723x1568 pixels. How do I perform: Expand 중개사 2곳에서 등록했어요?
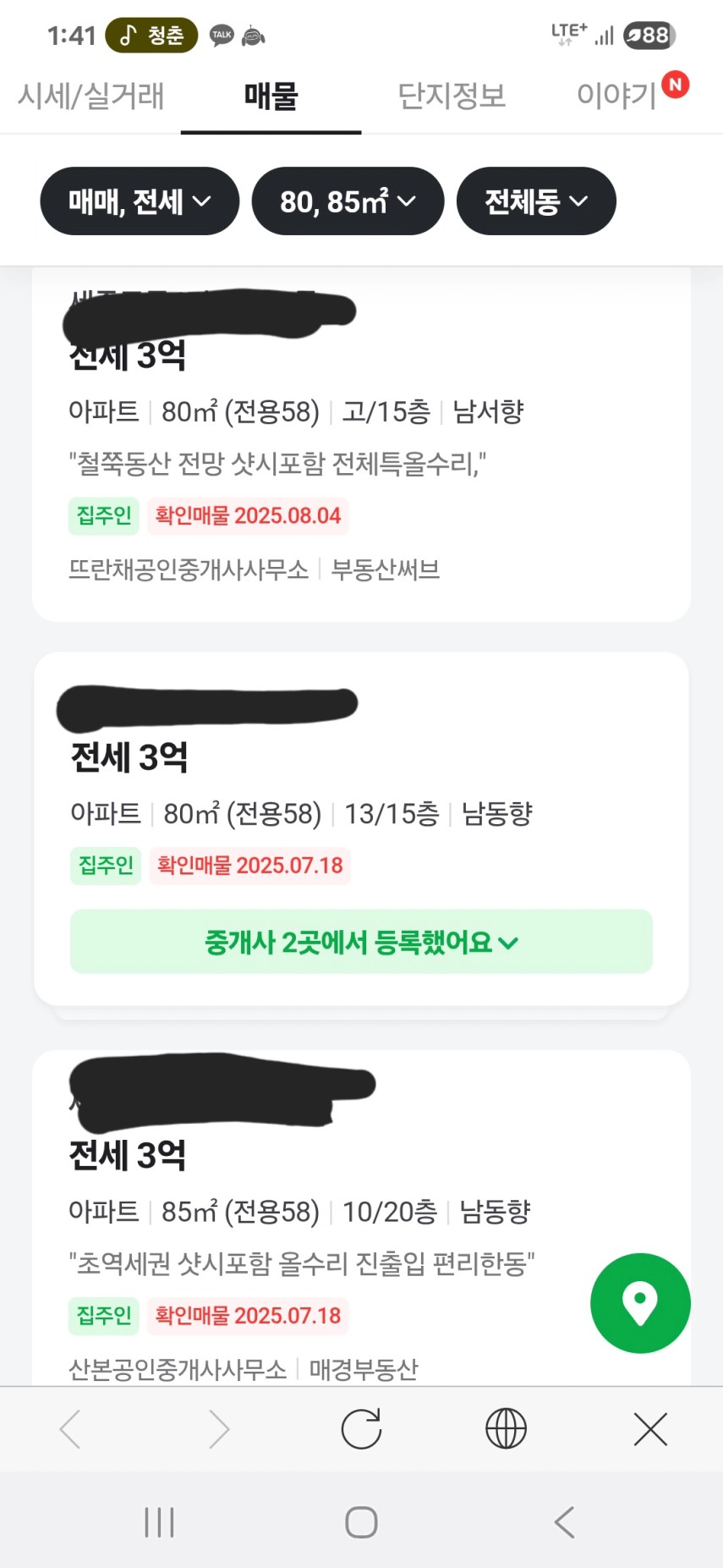click(x=361, y=942)
